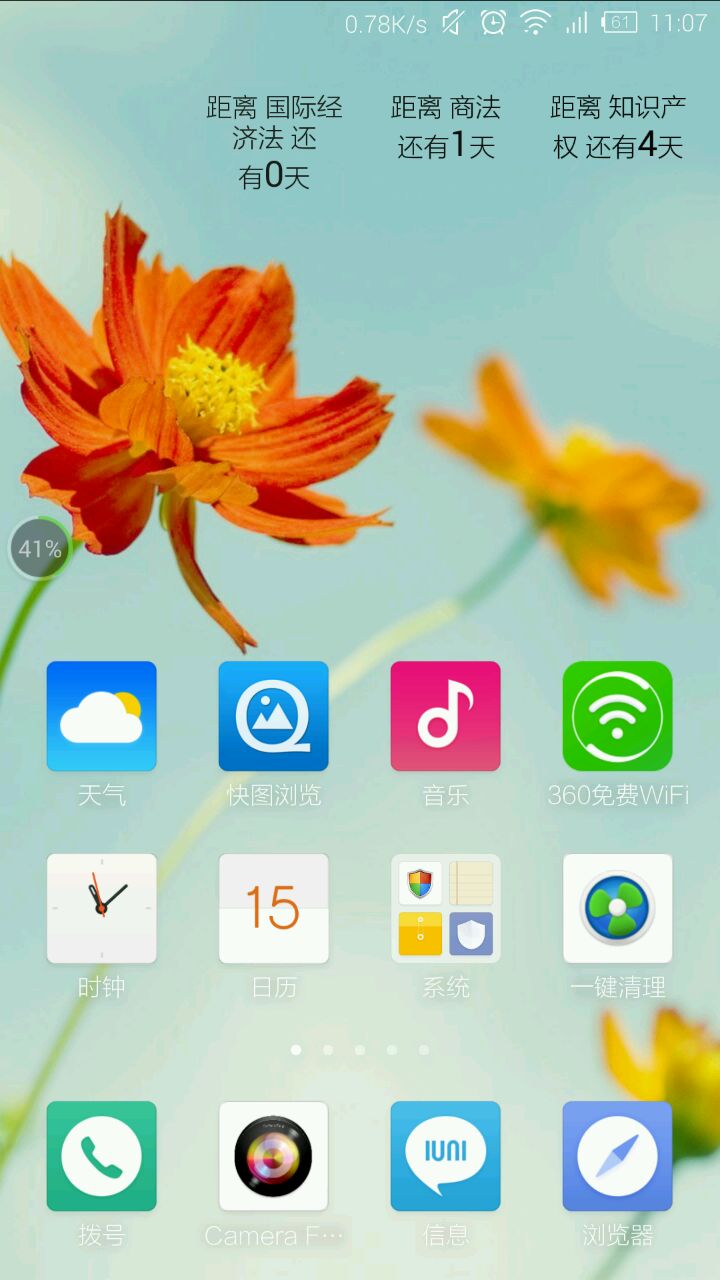Launch the 浏览器 browser
This screenshot has width=720, height=1280.
[x=617, y=1156]
